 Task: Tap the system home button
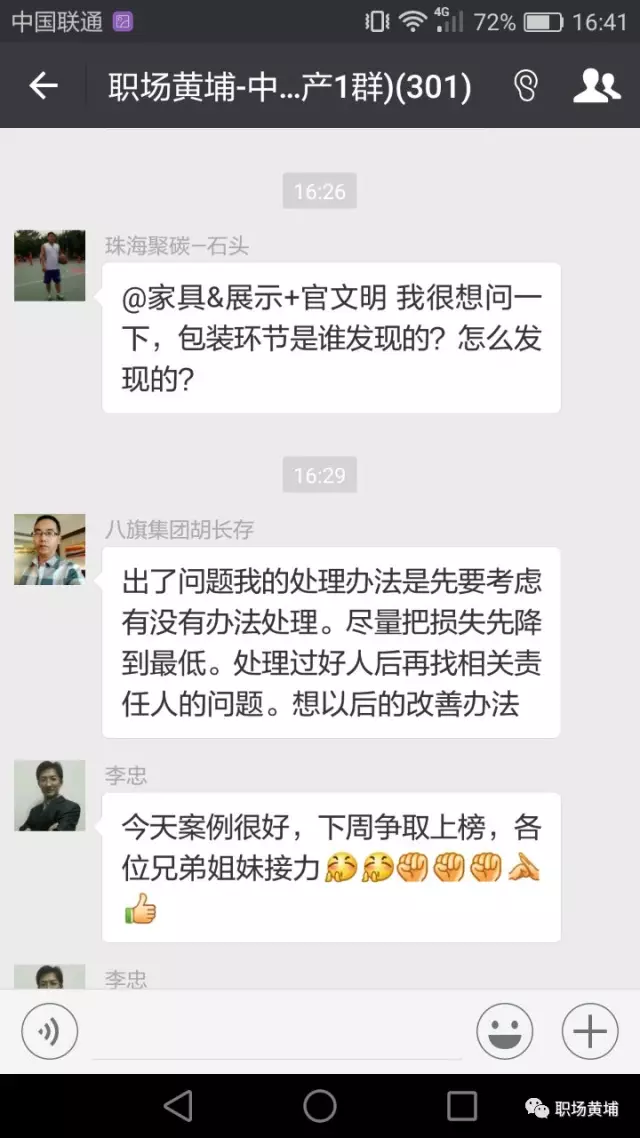coord(320,1105)
